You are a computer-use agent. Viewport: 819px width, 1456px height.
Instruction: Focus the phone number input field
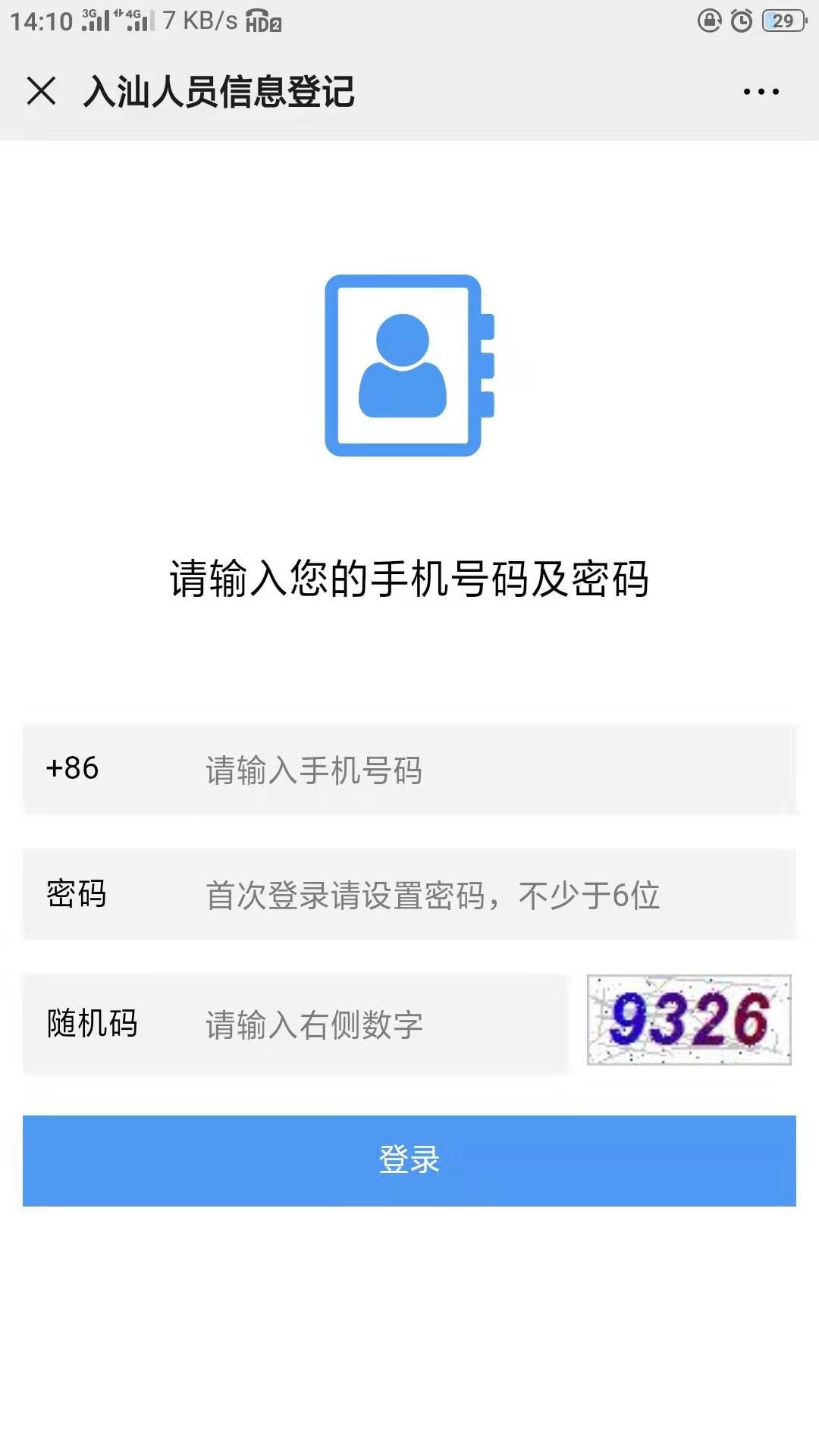pyautogui.click(x=485, y=770)
